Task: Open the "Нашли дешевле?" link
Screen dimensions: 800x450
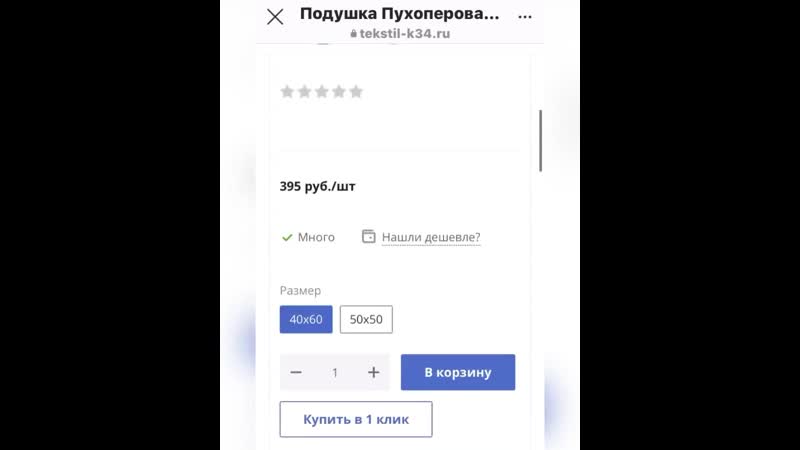Action: (431, 238)
